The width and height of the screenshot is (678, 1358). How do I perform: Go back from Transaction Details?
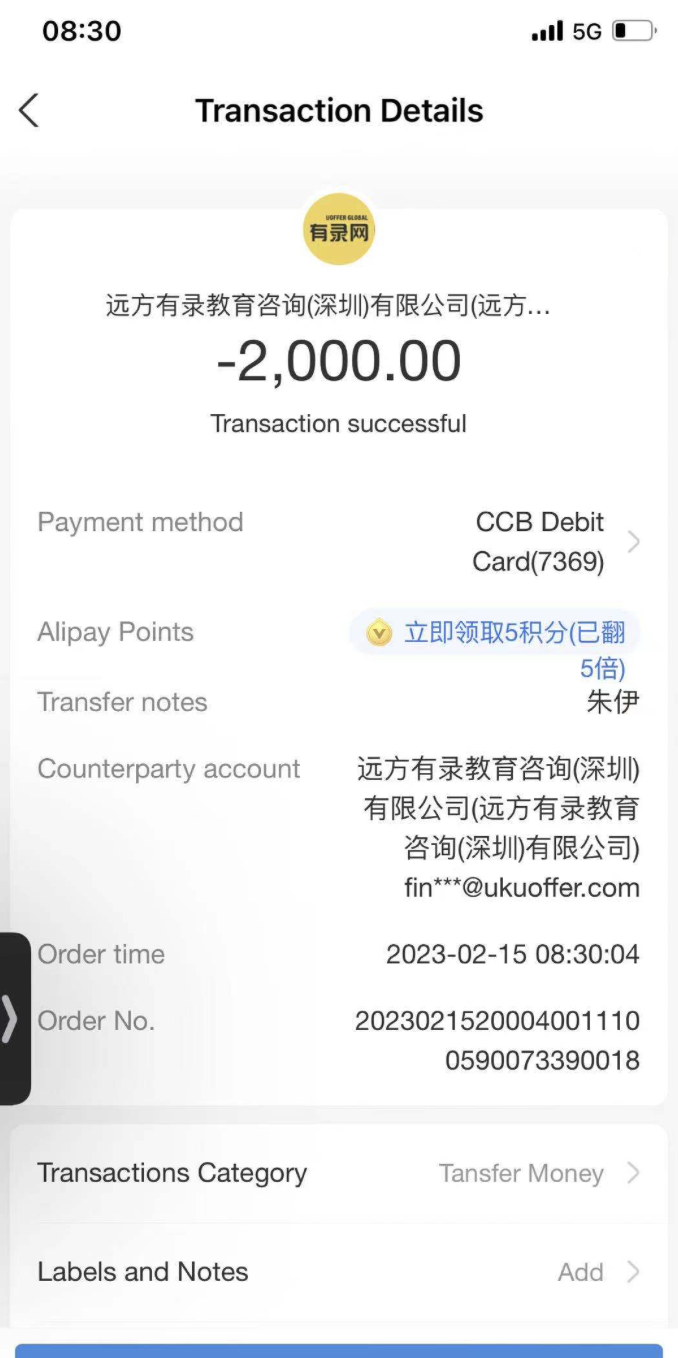(x=29, y=110)
